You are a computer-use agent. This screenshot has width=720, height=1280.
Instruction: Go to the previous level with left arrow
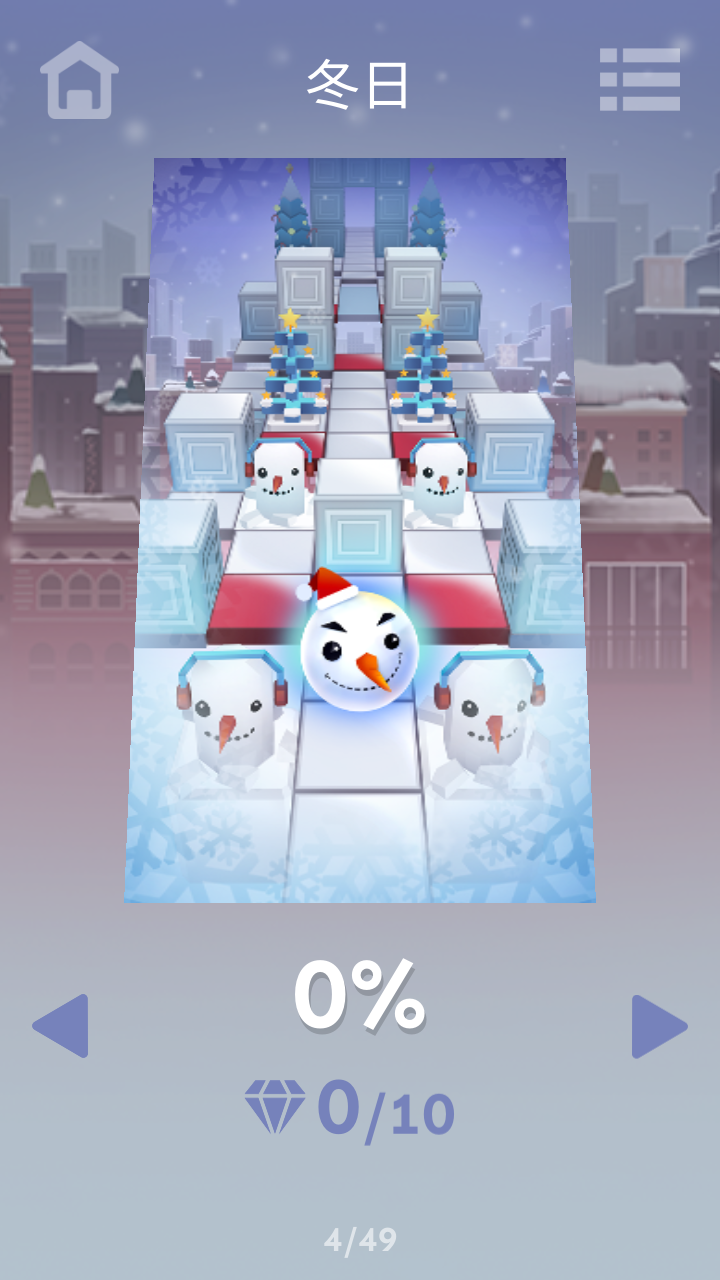pos(62,1026)
